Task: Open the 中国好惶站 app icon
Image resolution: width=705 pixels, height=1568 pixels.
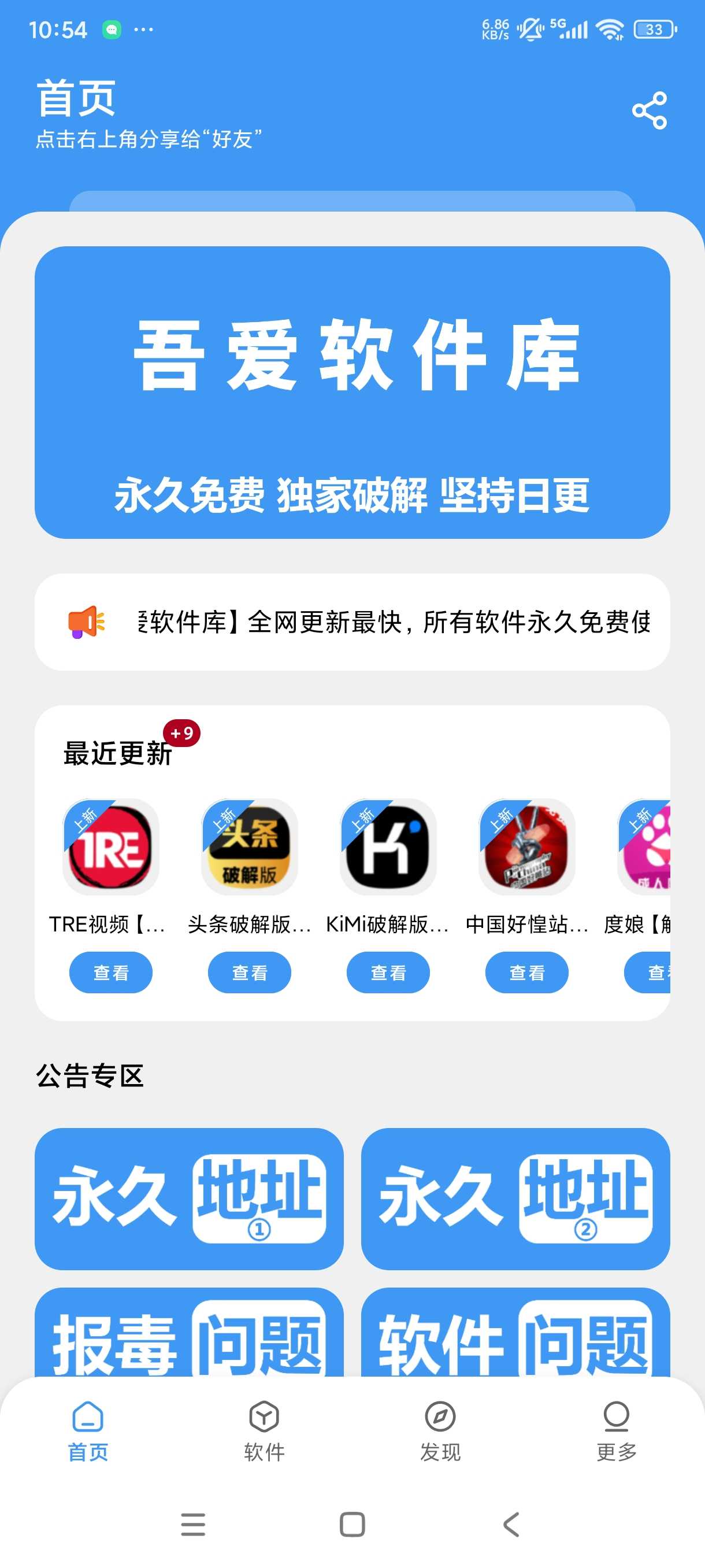Action: [527, 846]
